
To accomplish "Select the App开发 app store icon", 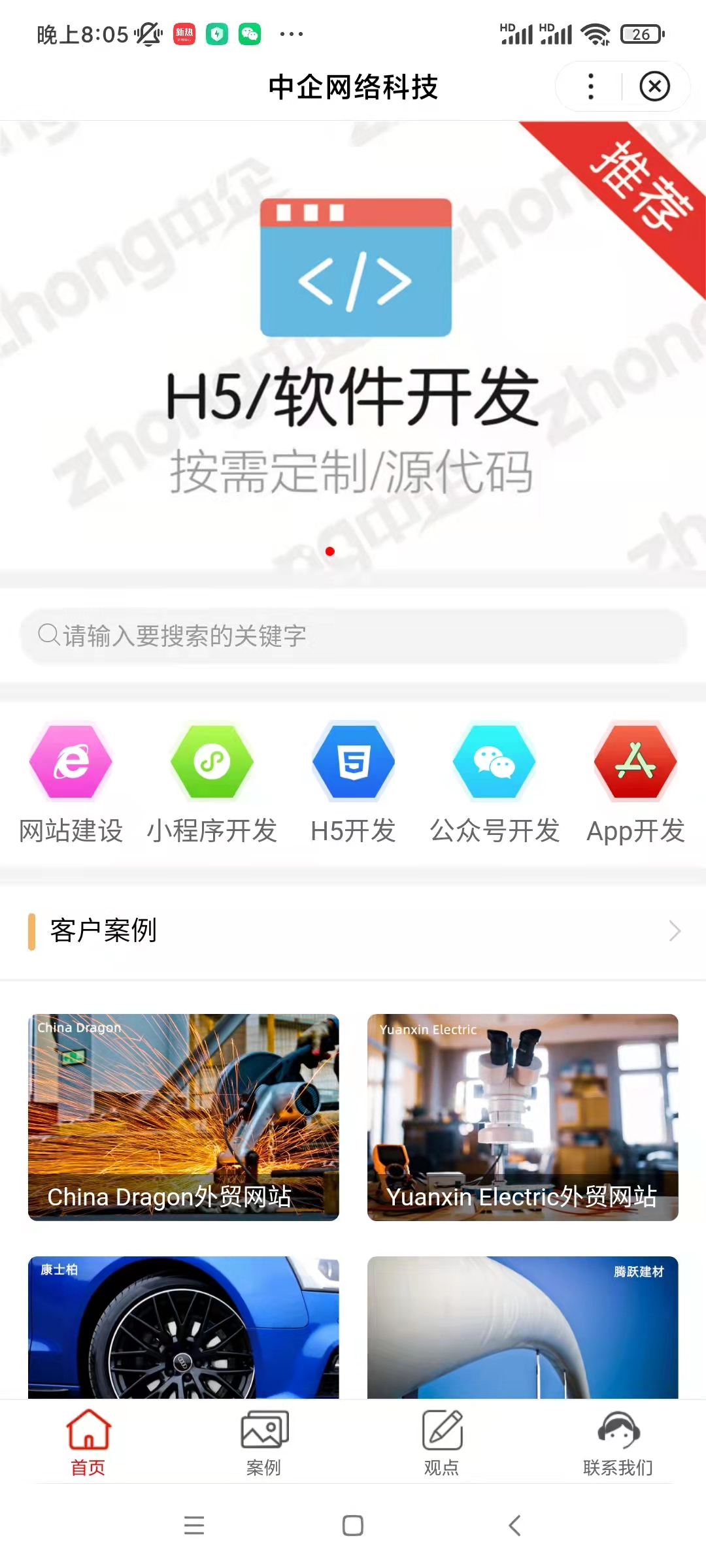I will pyautogui.click(x=635, y=763).
